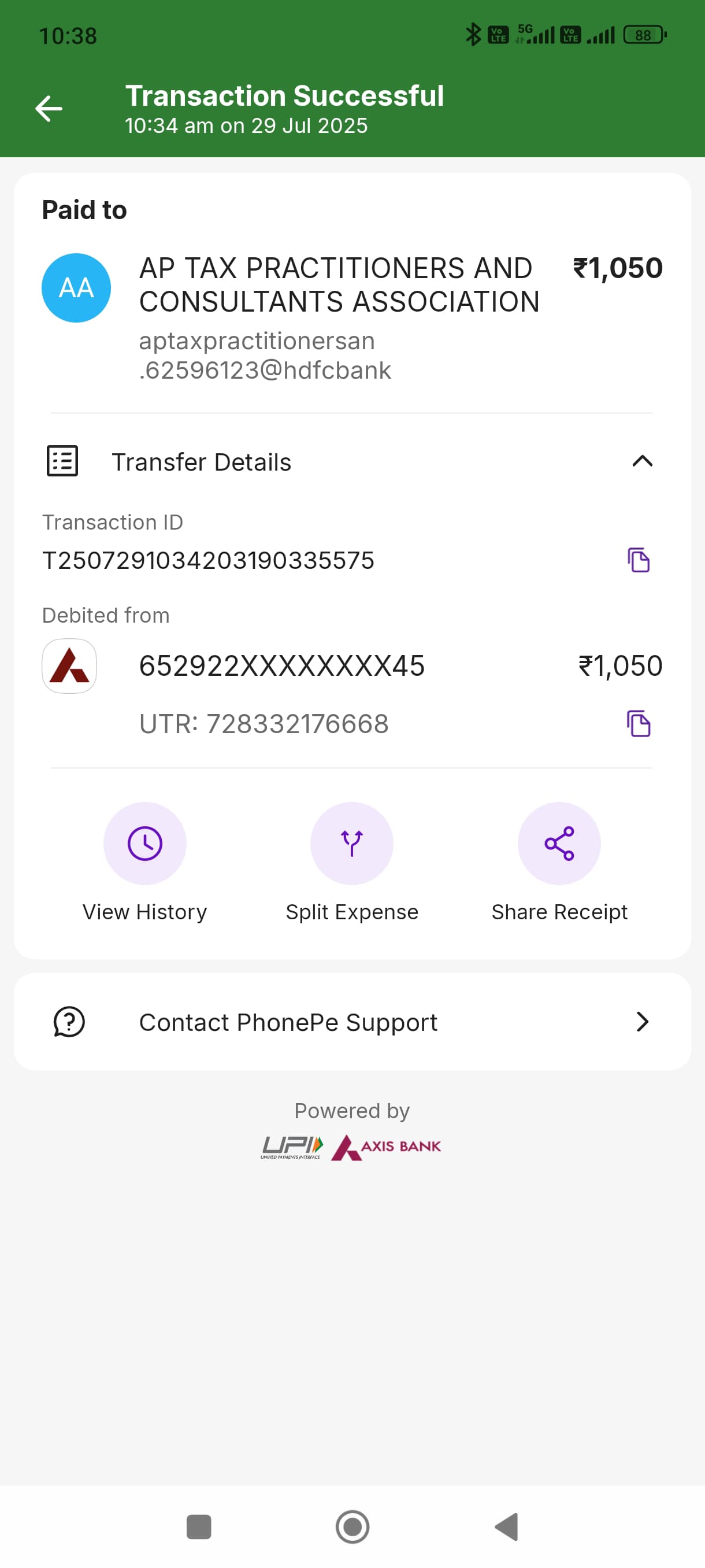Tap the system home button

pyautogui.click(x=352, y=1526)
